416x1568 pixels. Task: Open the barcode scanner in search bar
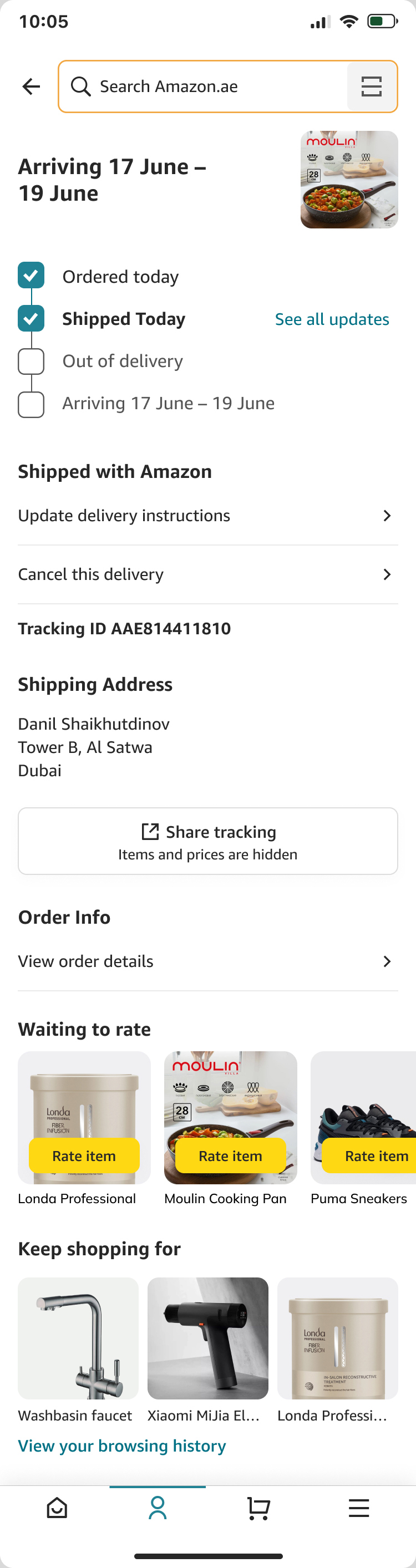tap(371, 86)
